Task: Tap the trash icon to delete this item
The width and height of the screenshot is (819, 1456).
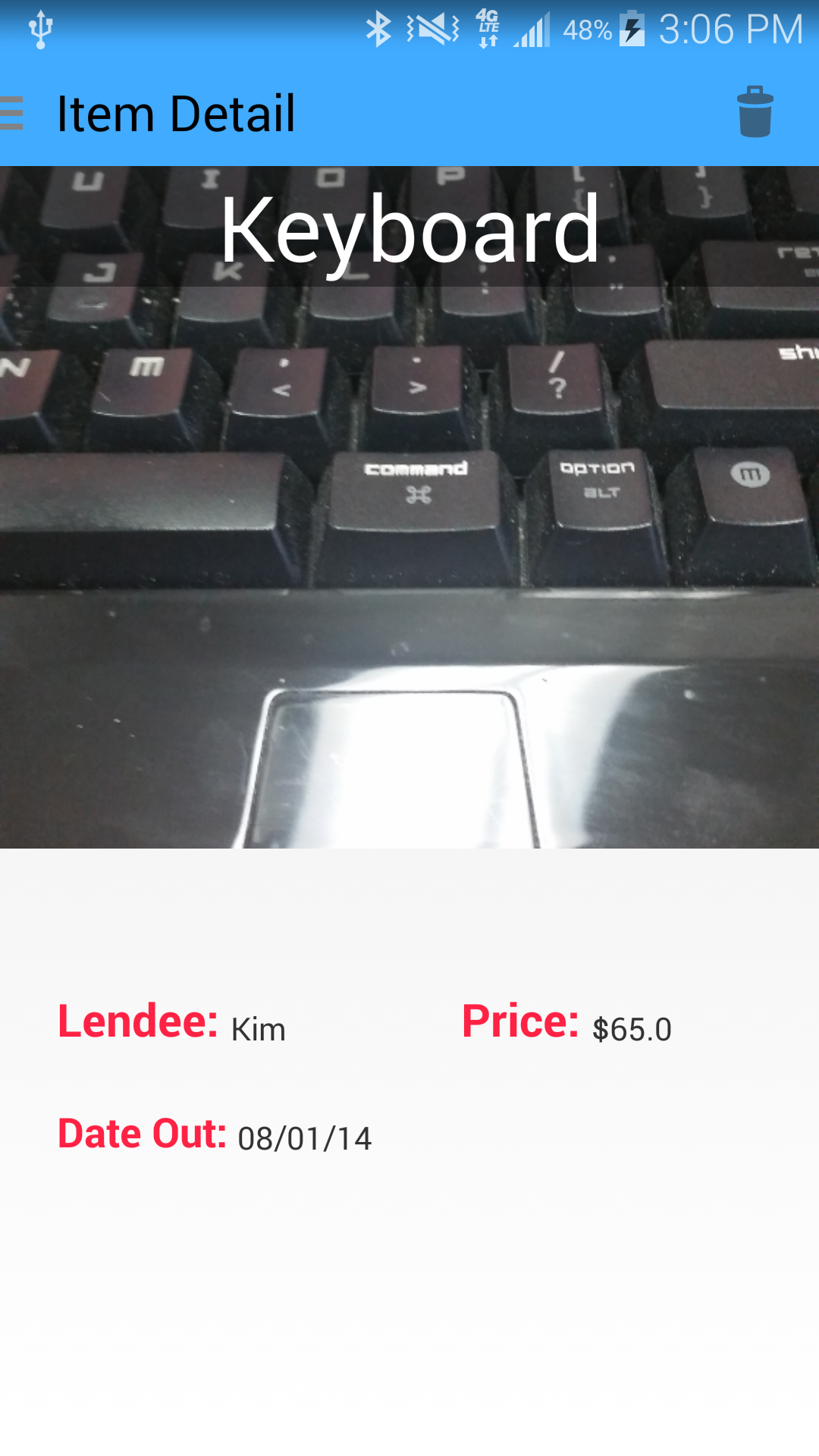Action: [x=755, y=112]
